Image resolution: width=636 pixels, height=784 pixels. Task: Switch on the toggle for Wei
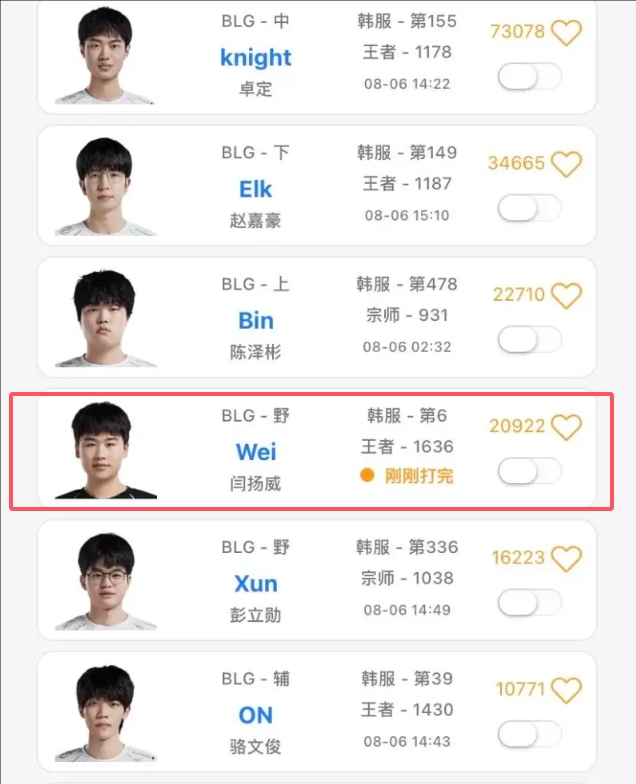pos(530,471)
